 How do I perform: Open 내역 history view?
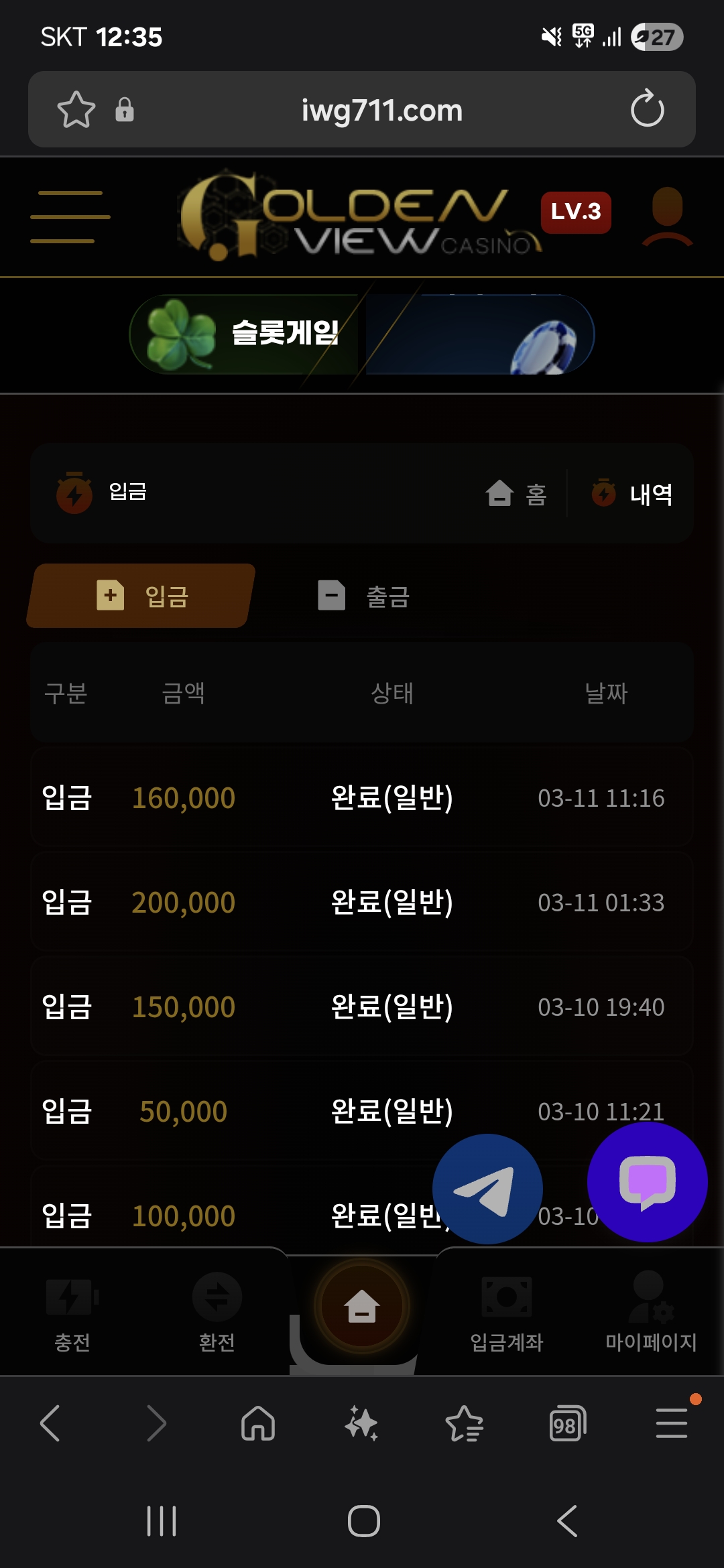click(633, 494)
